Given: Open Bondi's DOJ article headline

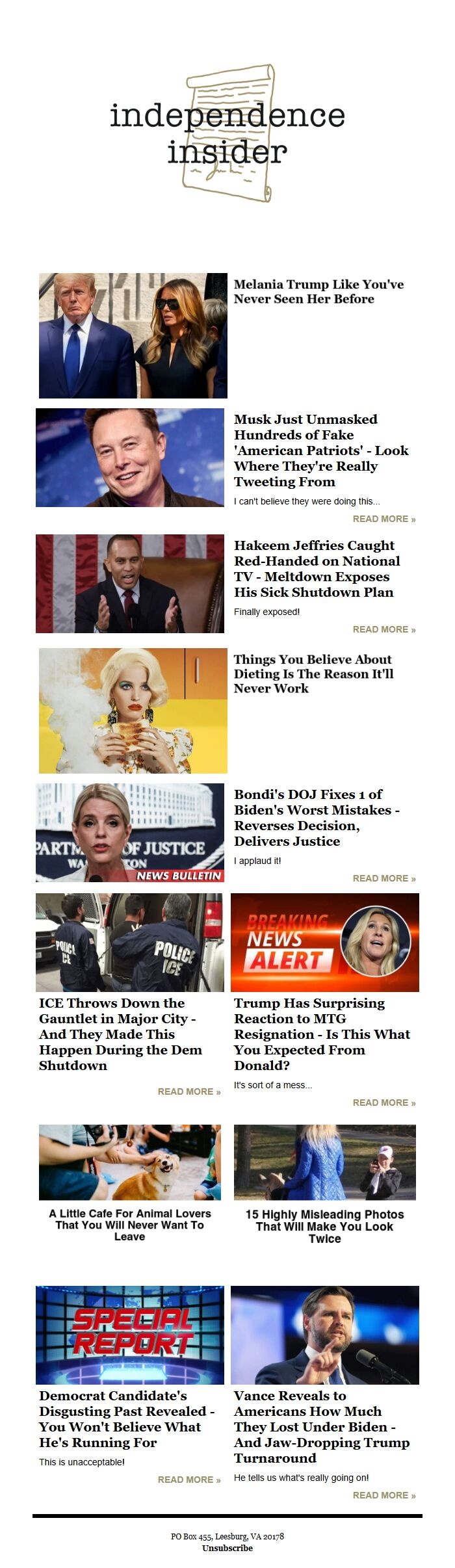Looking at the screenshot, I should 317,817.
